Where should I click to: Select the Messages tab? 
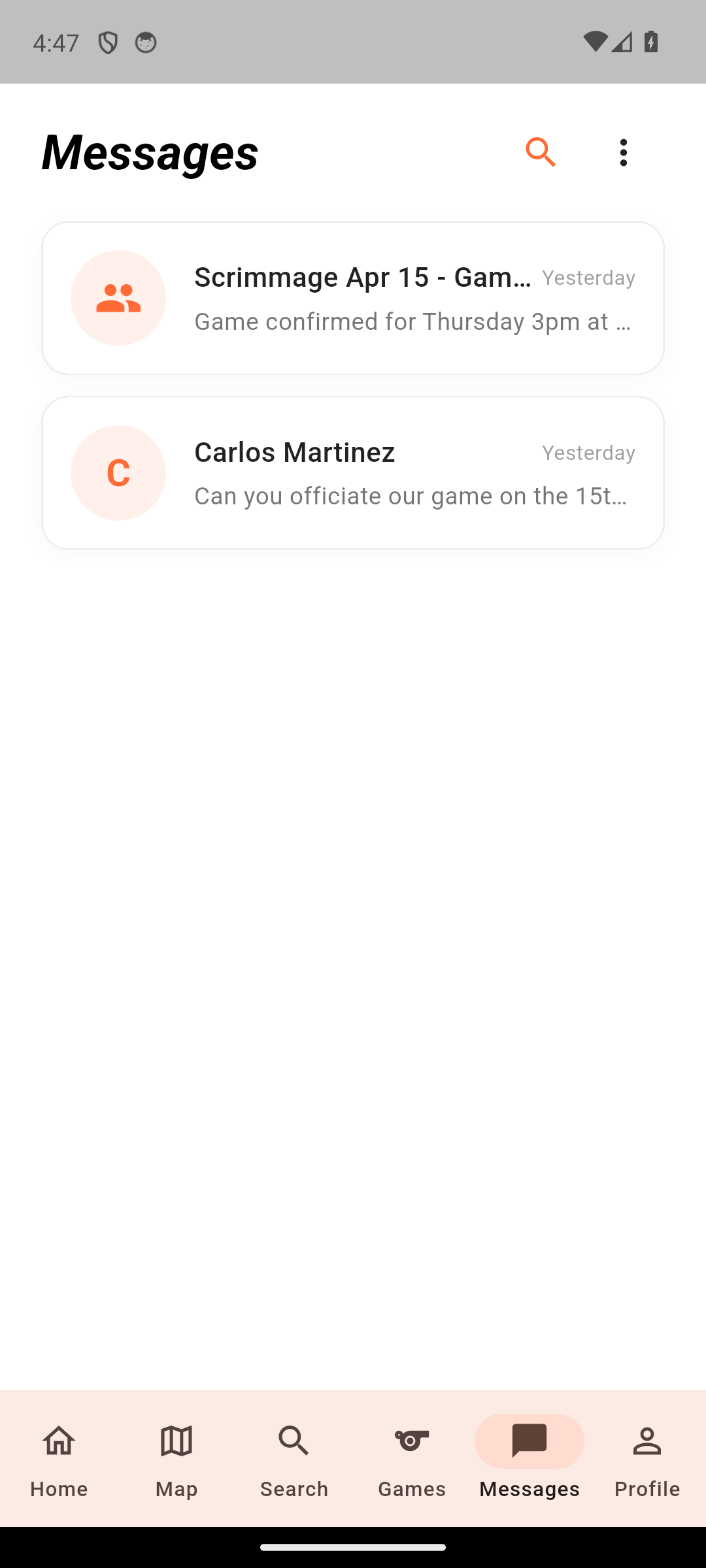point(529,1460)
